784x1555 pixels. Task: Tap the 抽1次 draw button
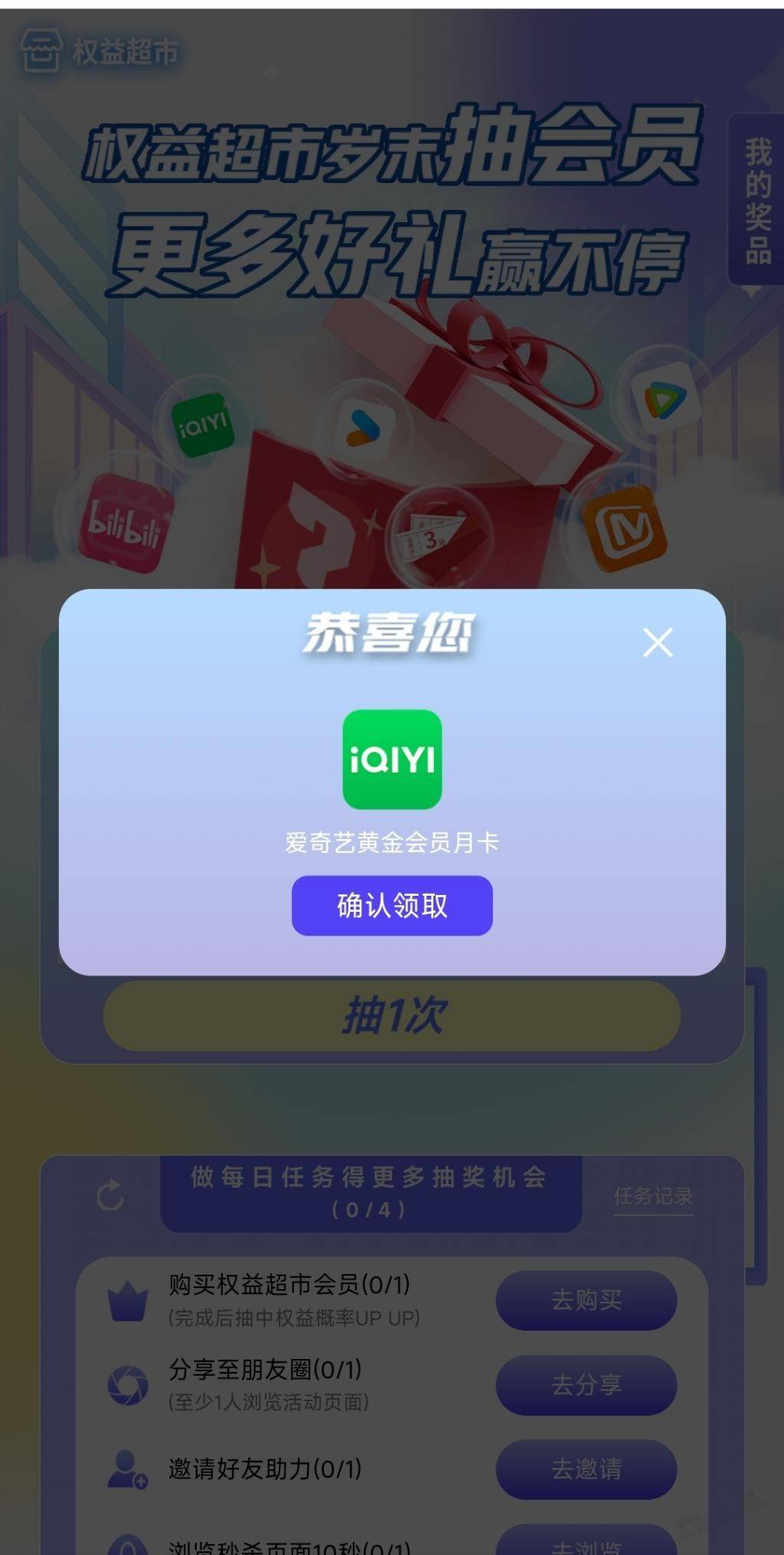pyautogui.click(x=392, y=1015)
